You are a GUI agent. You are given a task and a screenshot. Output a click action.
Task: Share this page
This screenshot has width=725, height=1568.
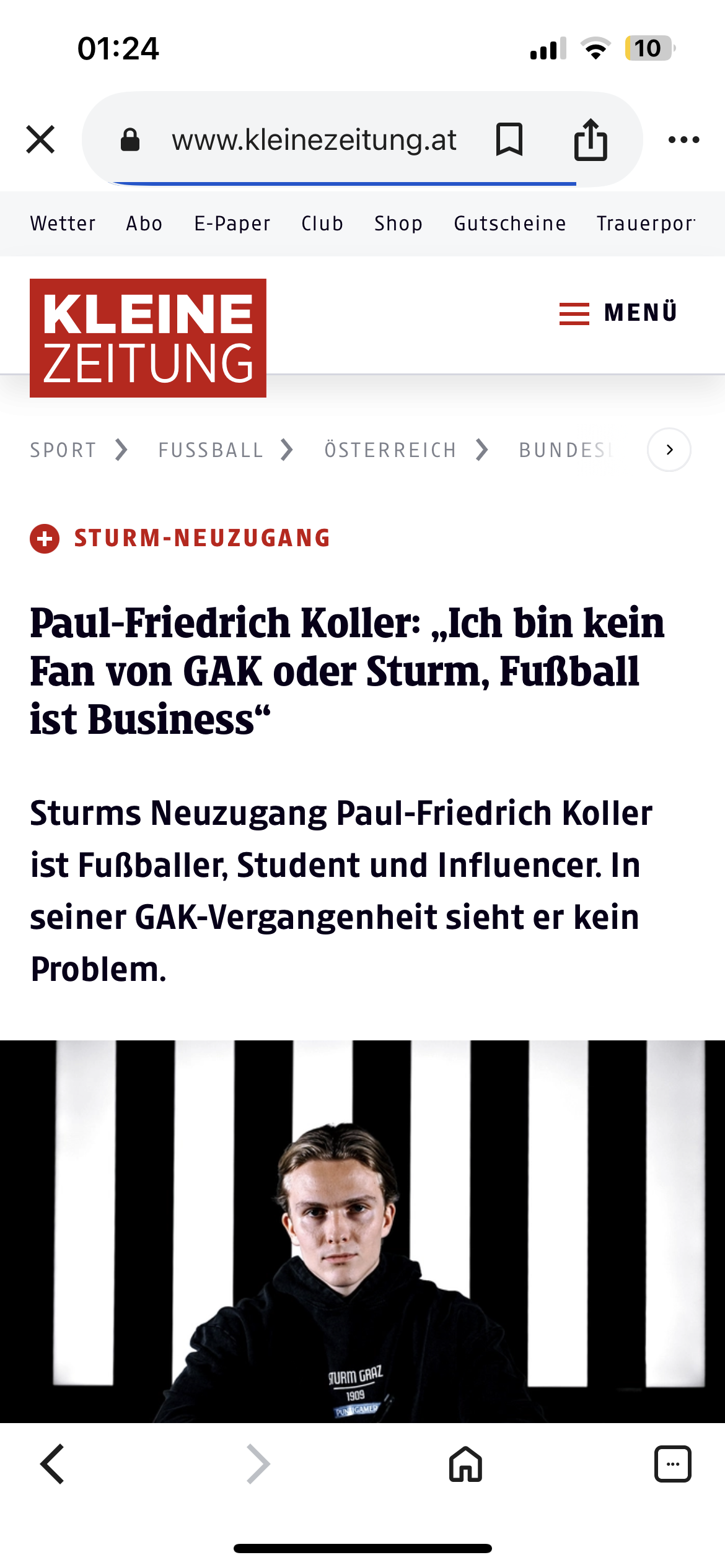click(590, 139)
